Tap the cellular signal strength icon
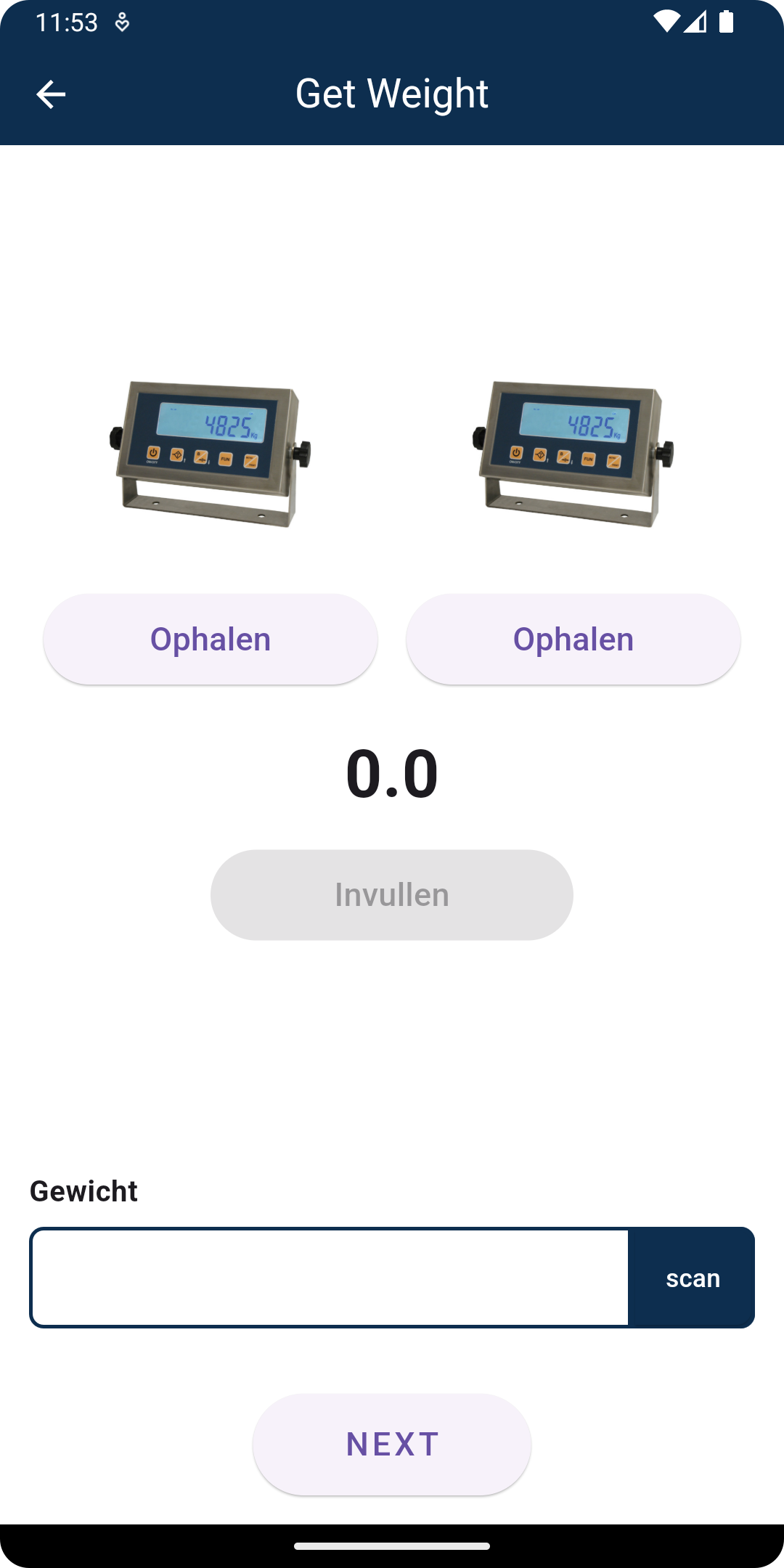The image size is (784, 1568). tap(695, 20)
